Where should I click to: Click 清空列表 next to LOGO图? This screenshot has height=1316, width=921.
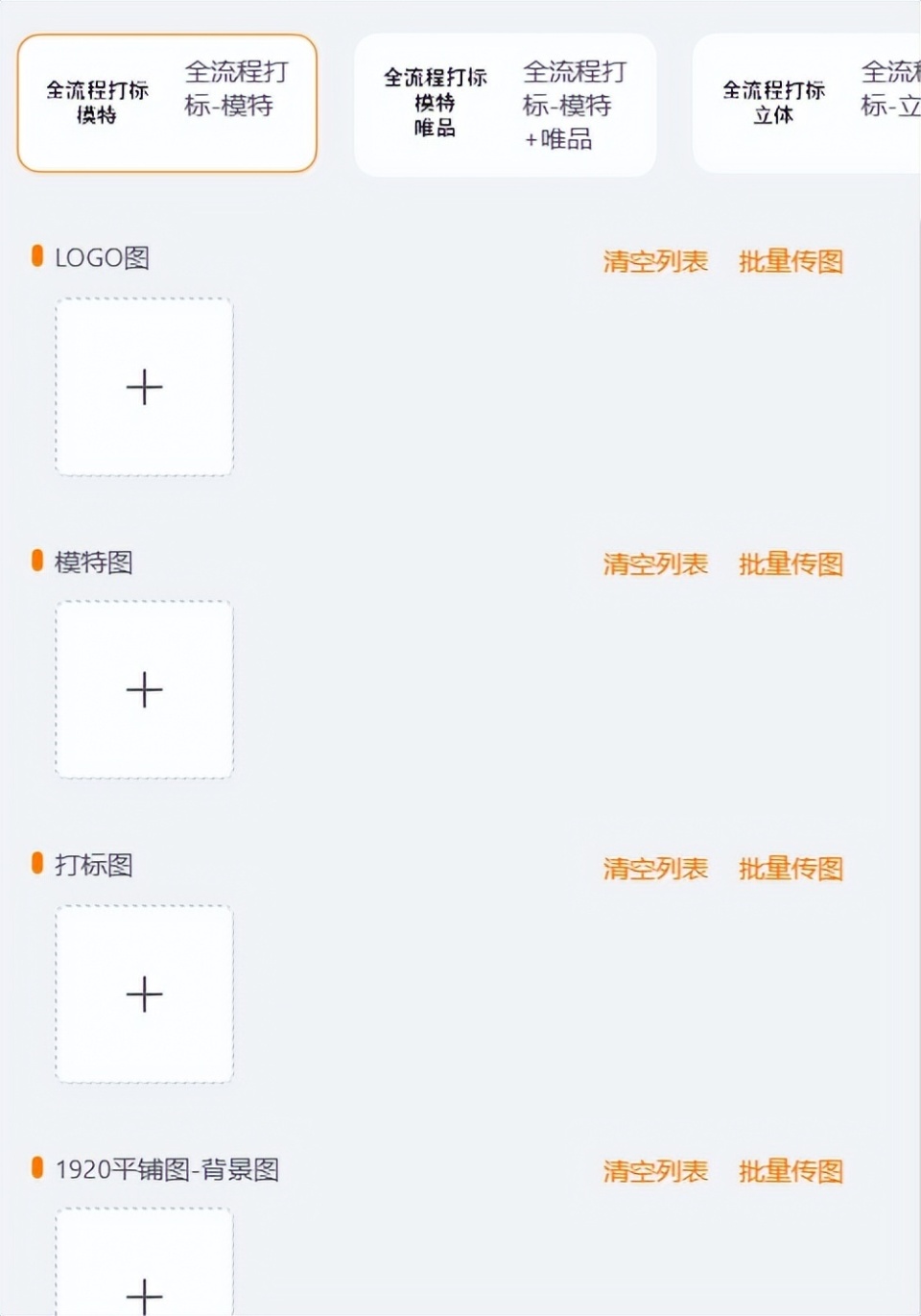coord(655,260)
